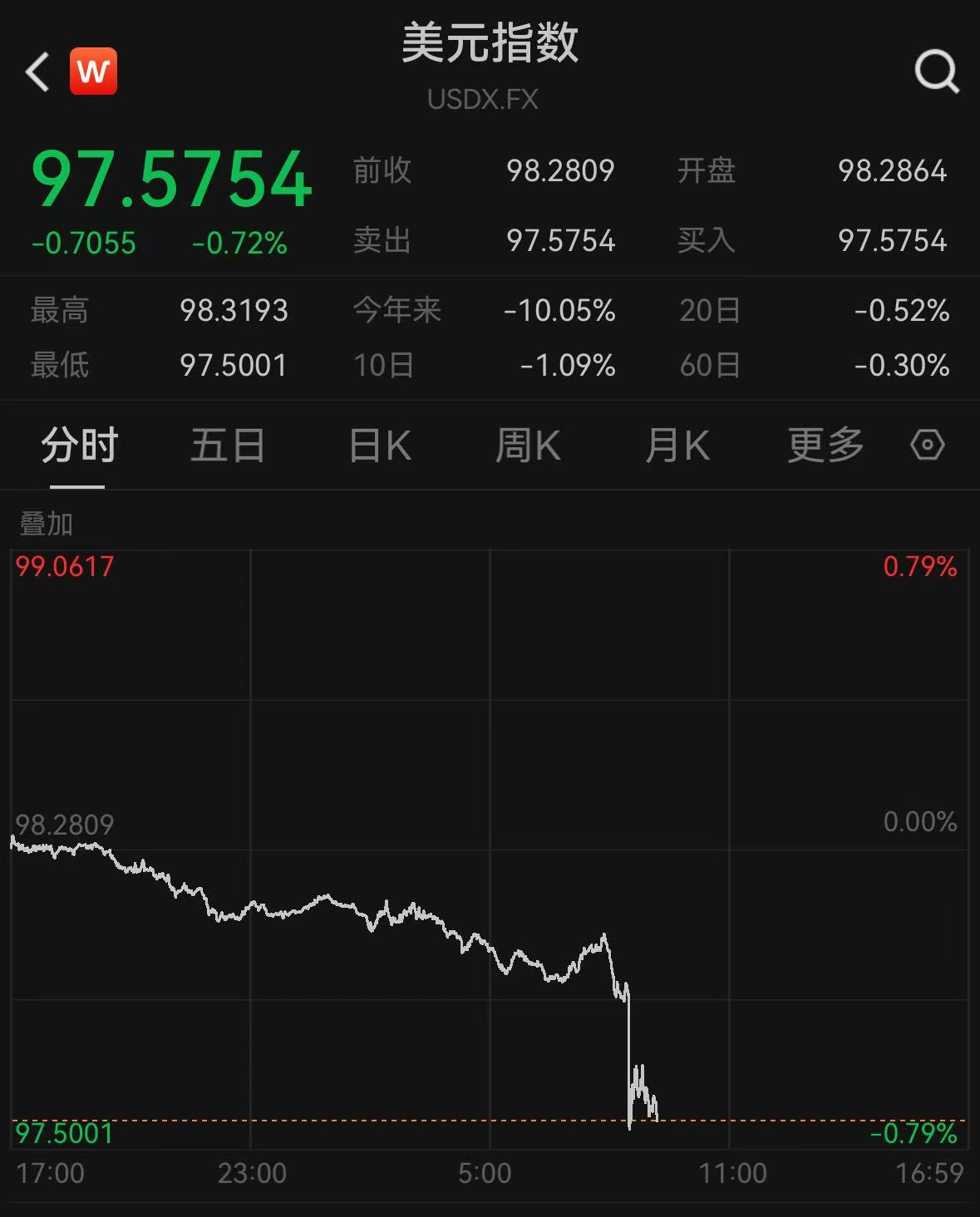The width and height of the screenshot is (980, 1217).
Task: Open the search magnifier icon
Action: point(936,71)
